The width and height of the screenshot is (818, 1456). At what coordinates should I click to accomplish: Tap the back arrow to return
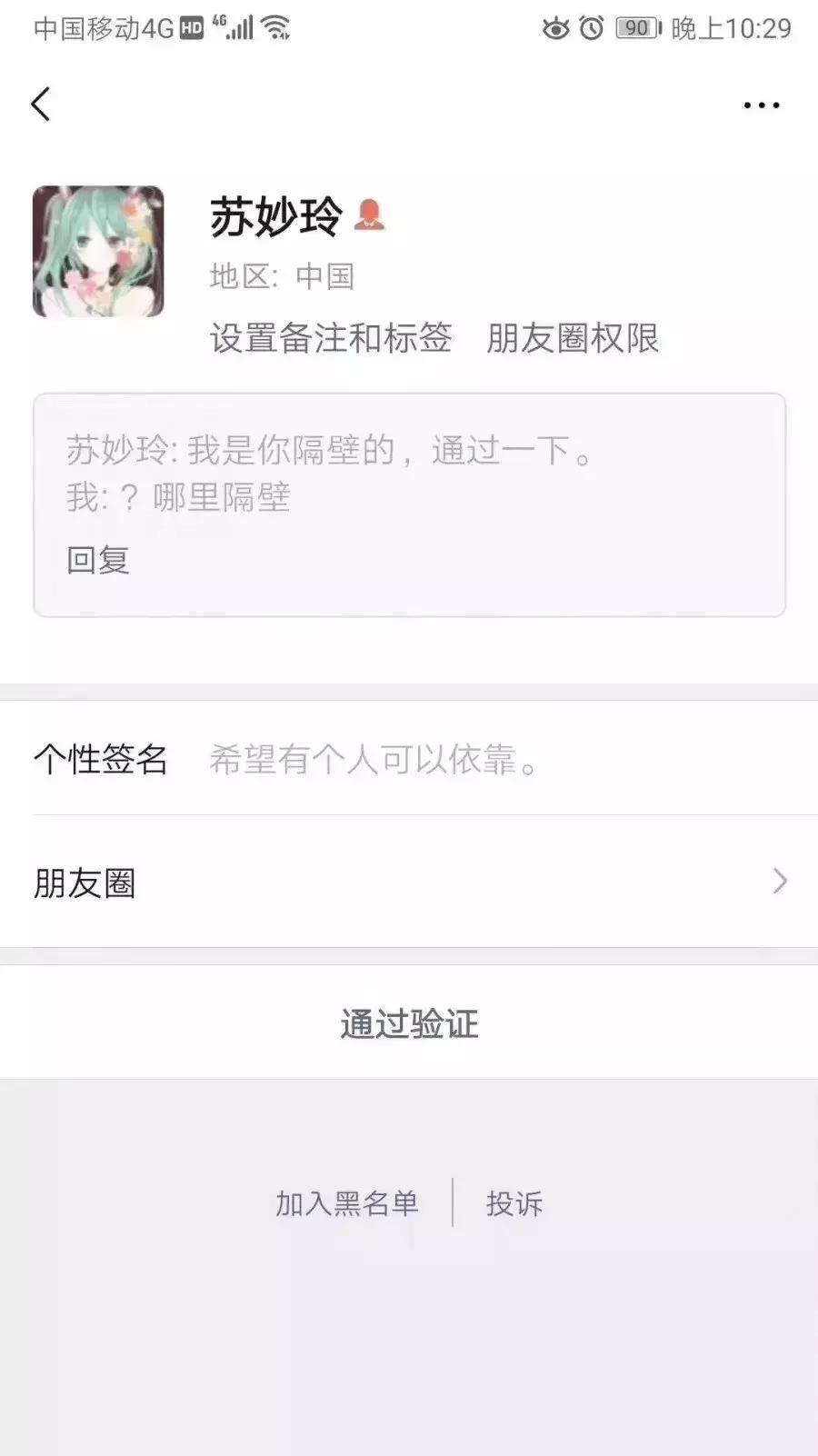pos(41,104)
